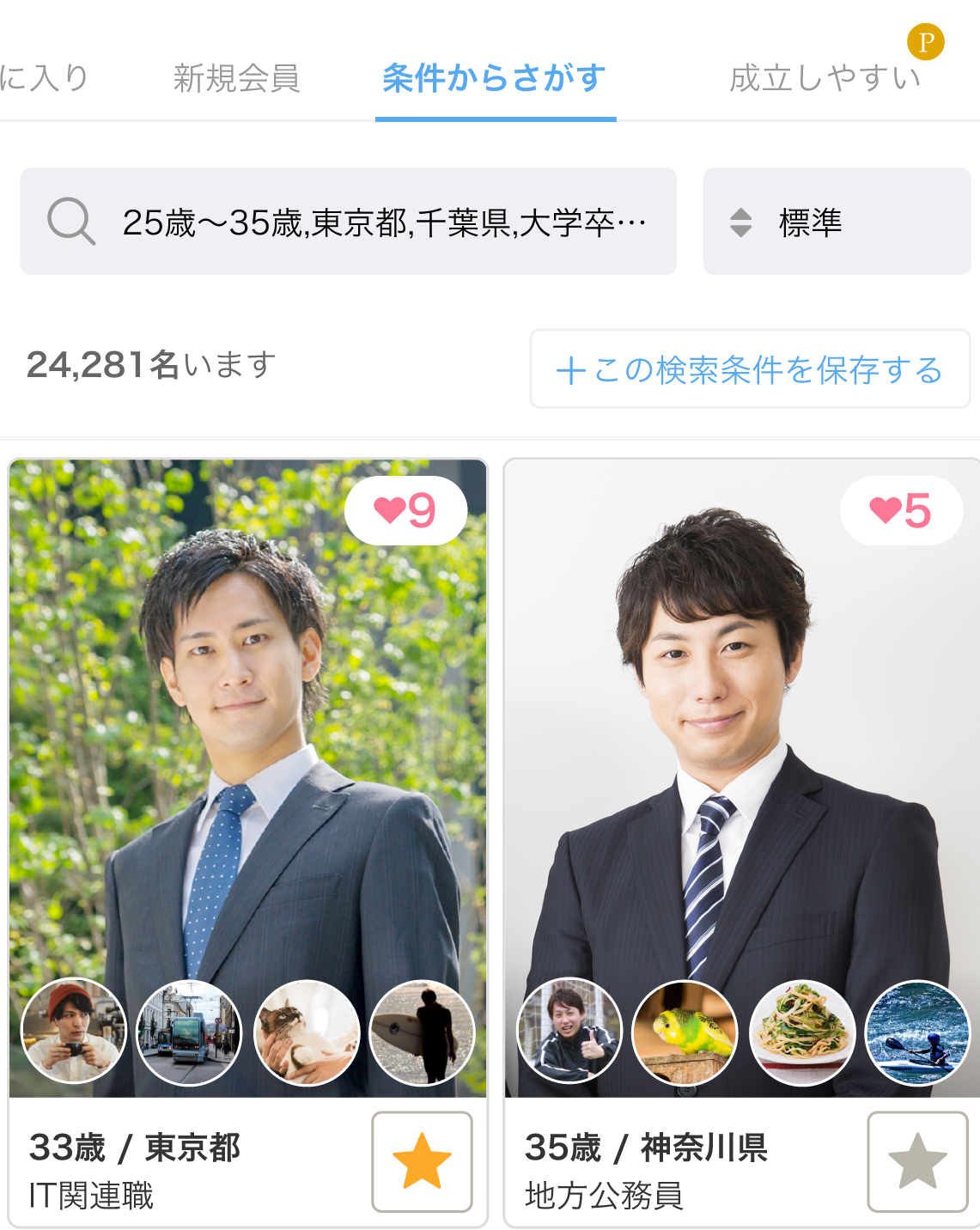The height and width of the screenshot is (1230, 980).
Task: View the parakeet sub-photo on 35歳 profile
Action: click(685, 1032)
